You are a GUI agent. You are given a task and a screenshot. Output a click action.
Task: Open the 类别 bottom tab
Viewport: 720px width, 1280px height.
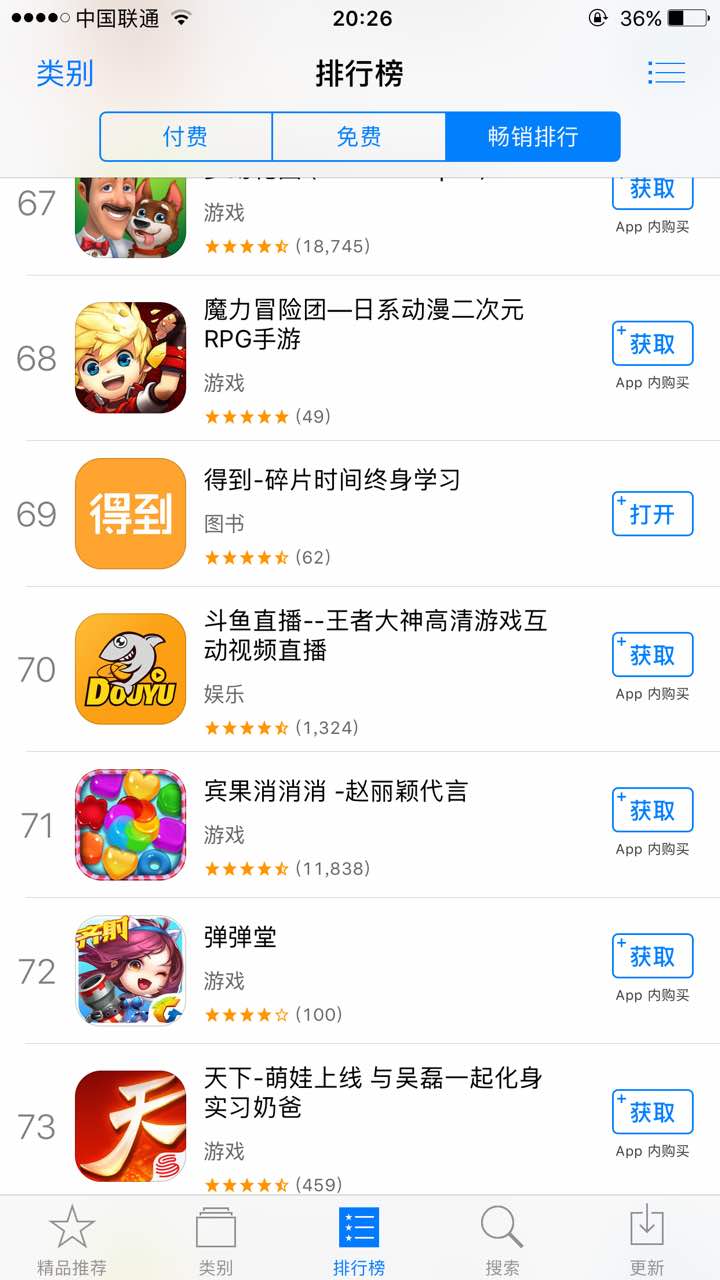215,1240
